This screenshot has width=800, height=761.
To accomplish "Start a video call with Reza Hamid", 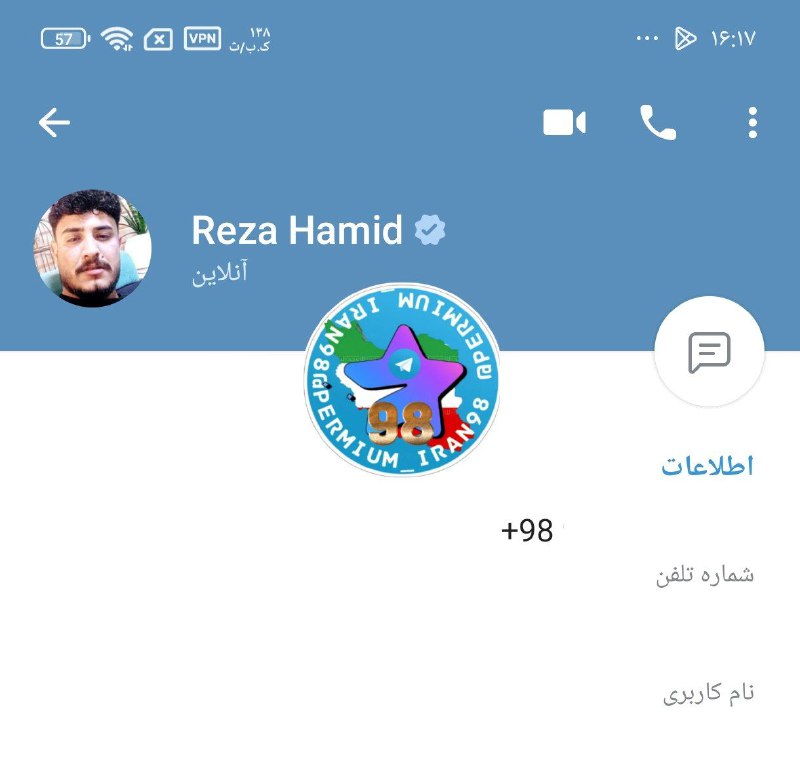I will (x=564, y=123).
